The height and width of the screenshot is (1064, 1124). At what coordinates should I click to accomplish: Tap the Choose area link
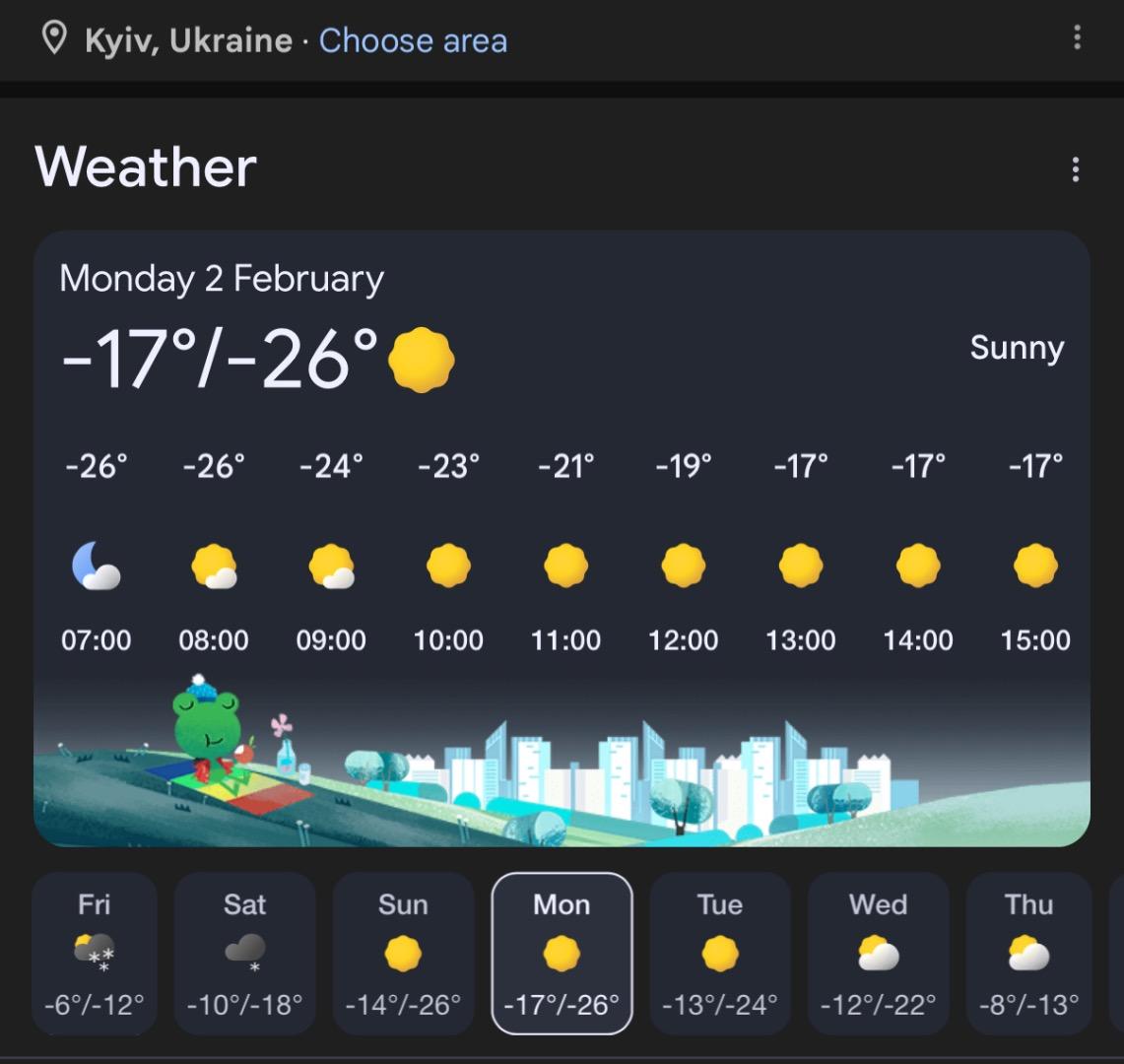tap(413, 40)
